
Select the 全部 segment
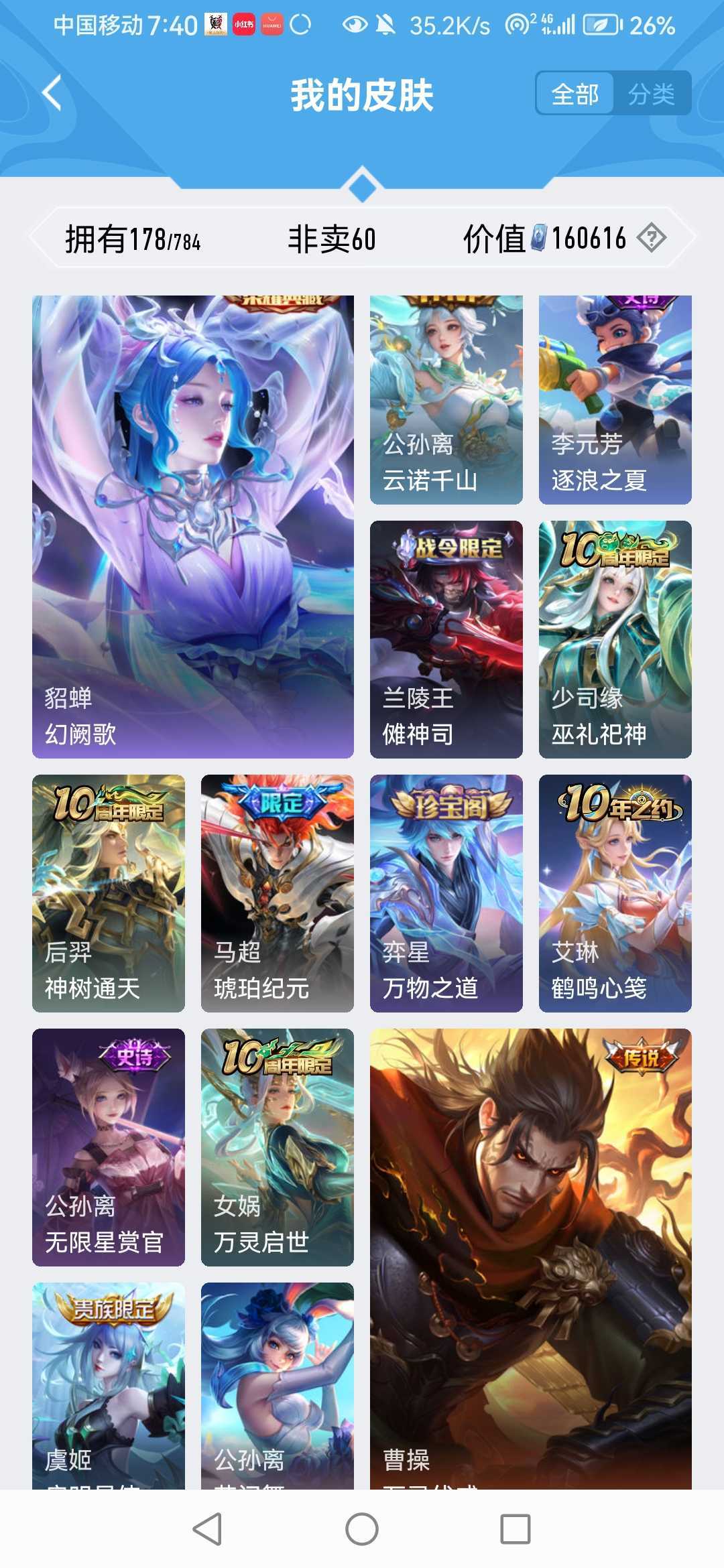pos(575,94)
